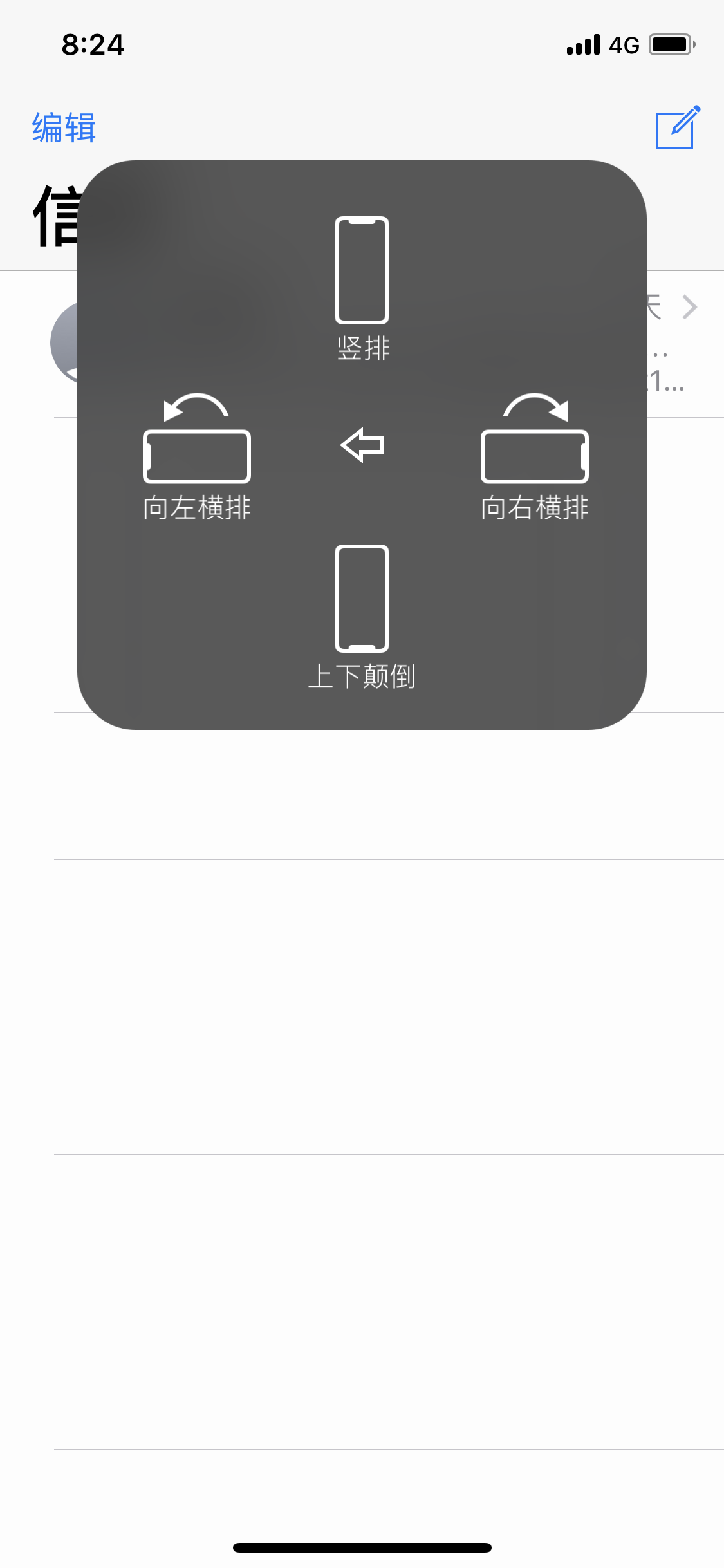Tap the home indicator bar

362,1547
